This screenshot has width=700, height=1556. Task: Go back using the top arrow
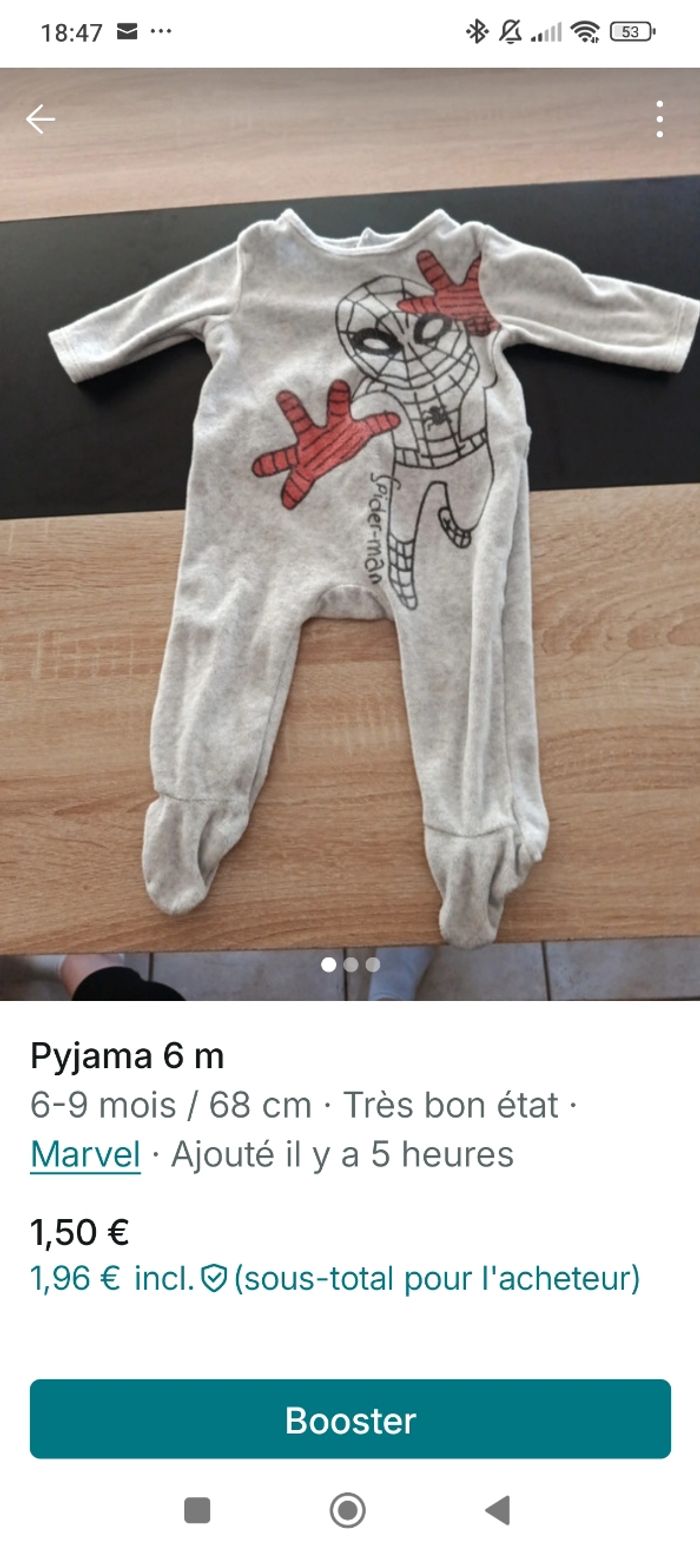40,120
